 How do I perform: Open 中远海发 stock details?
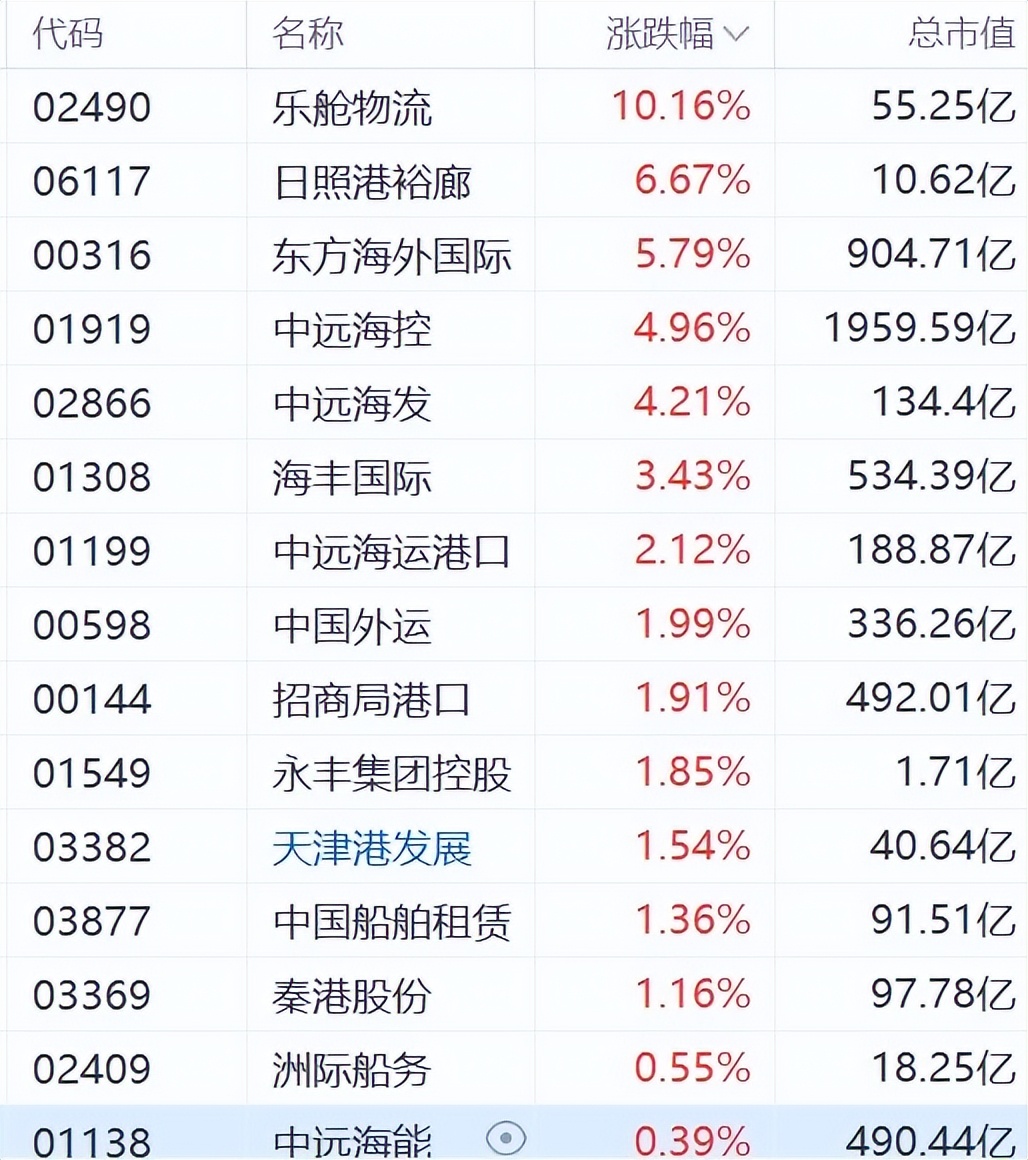point(352,403)
